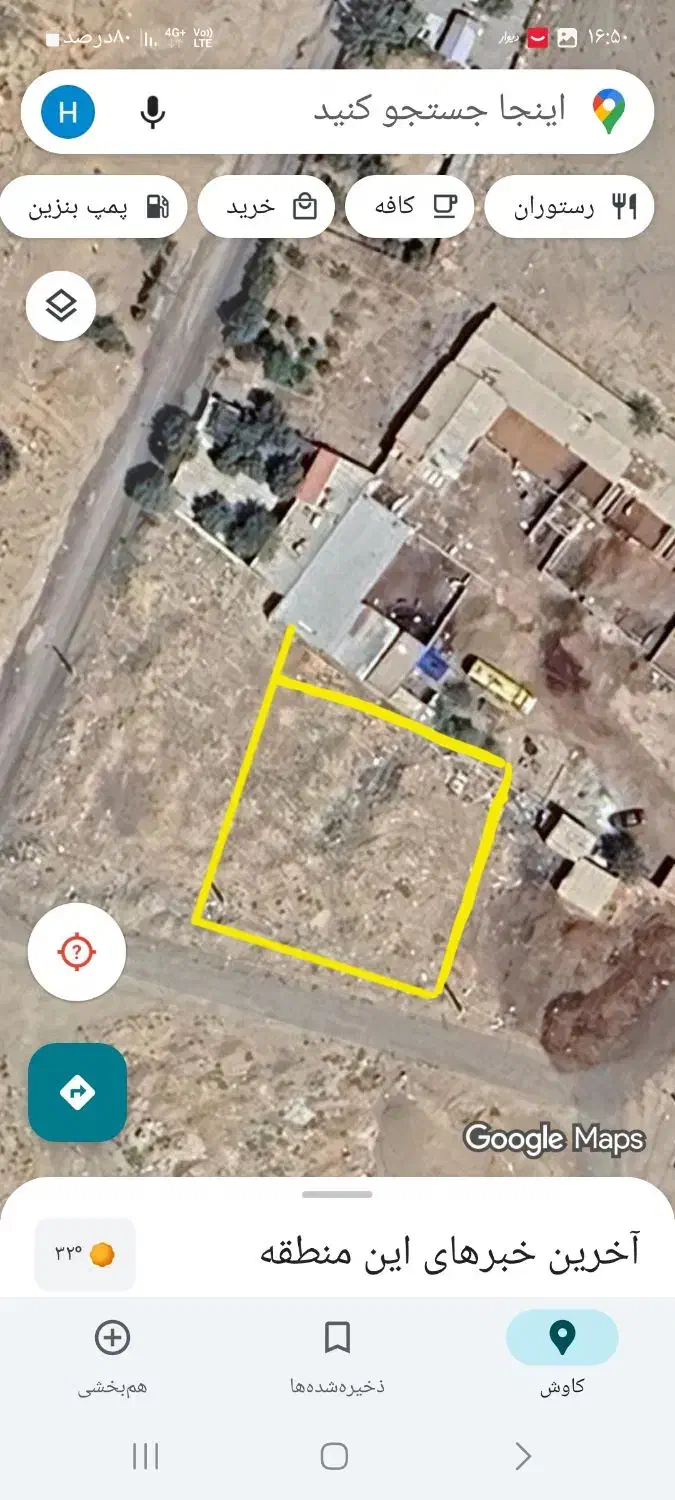Select the کافه (cafe) chip
The width and height of the screenshot is (675, 1500).
(x=409, y=207)
